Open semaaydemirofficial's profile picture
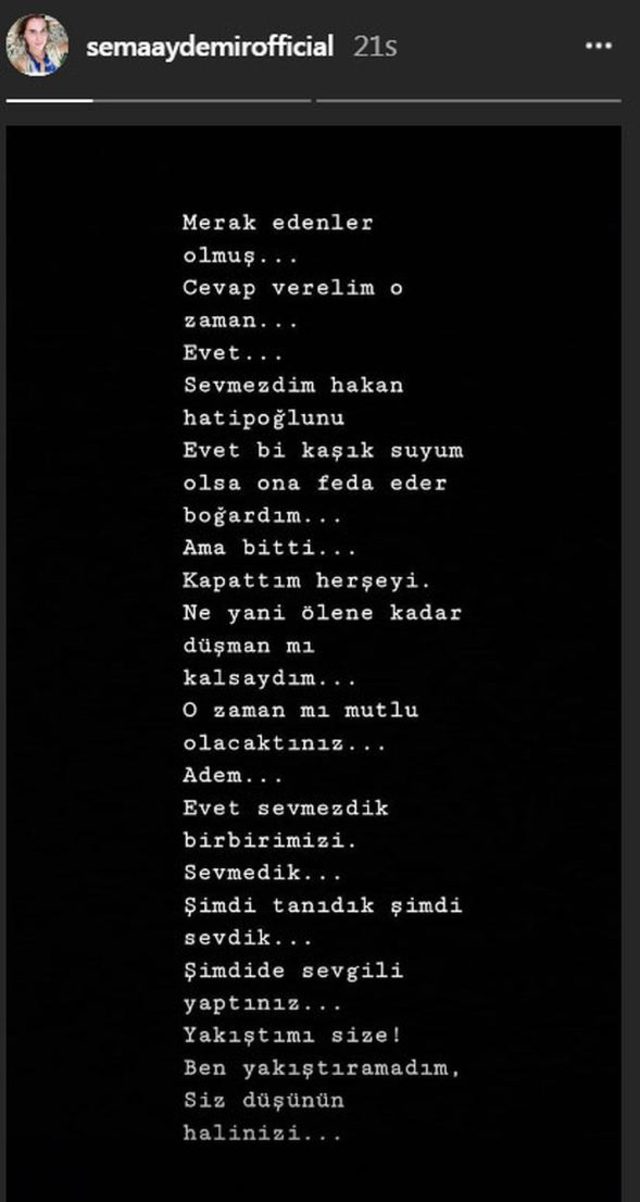 tap(37, 45)
